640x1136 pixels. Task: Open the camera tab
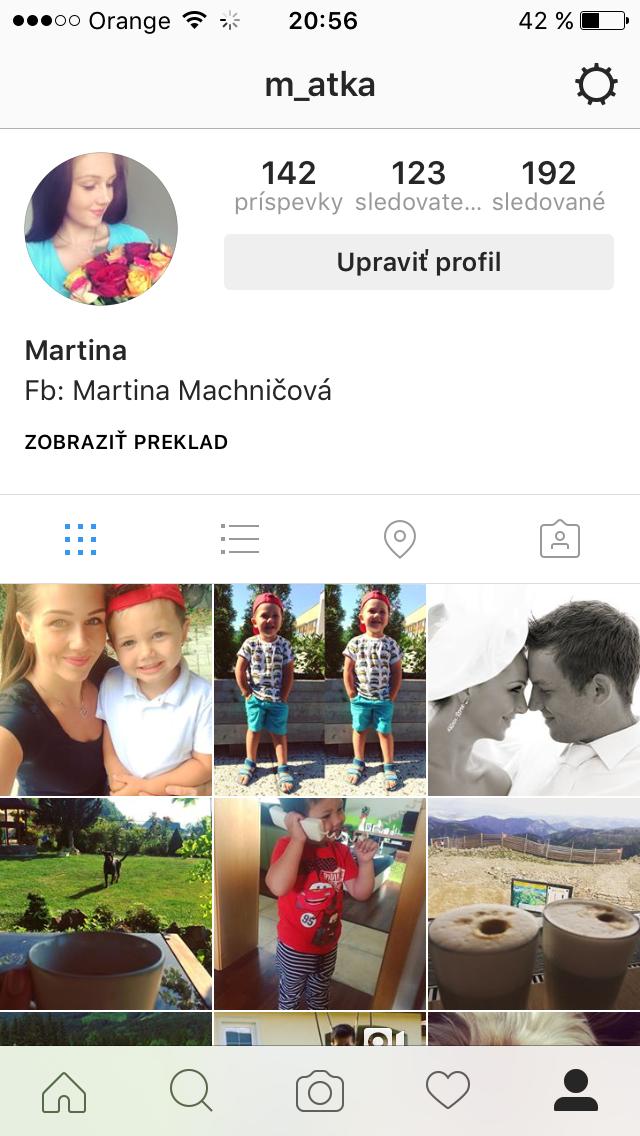(320, 1091)
